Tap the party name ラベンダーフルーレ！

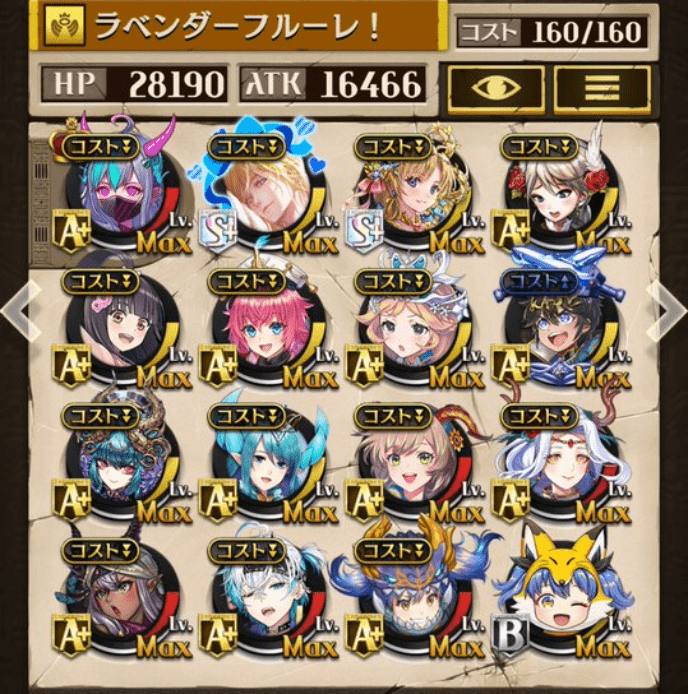[x=240, y=27]
